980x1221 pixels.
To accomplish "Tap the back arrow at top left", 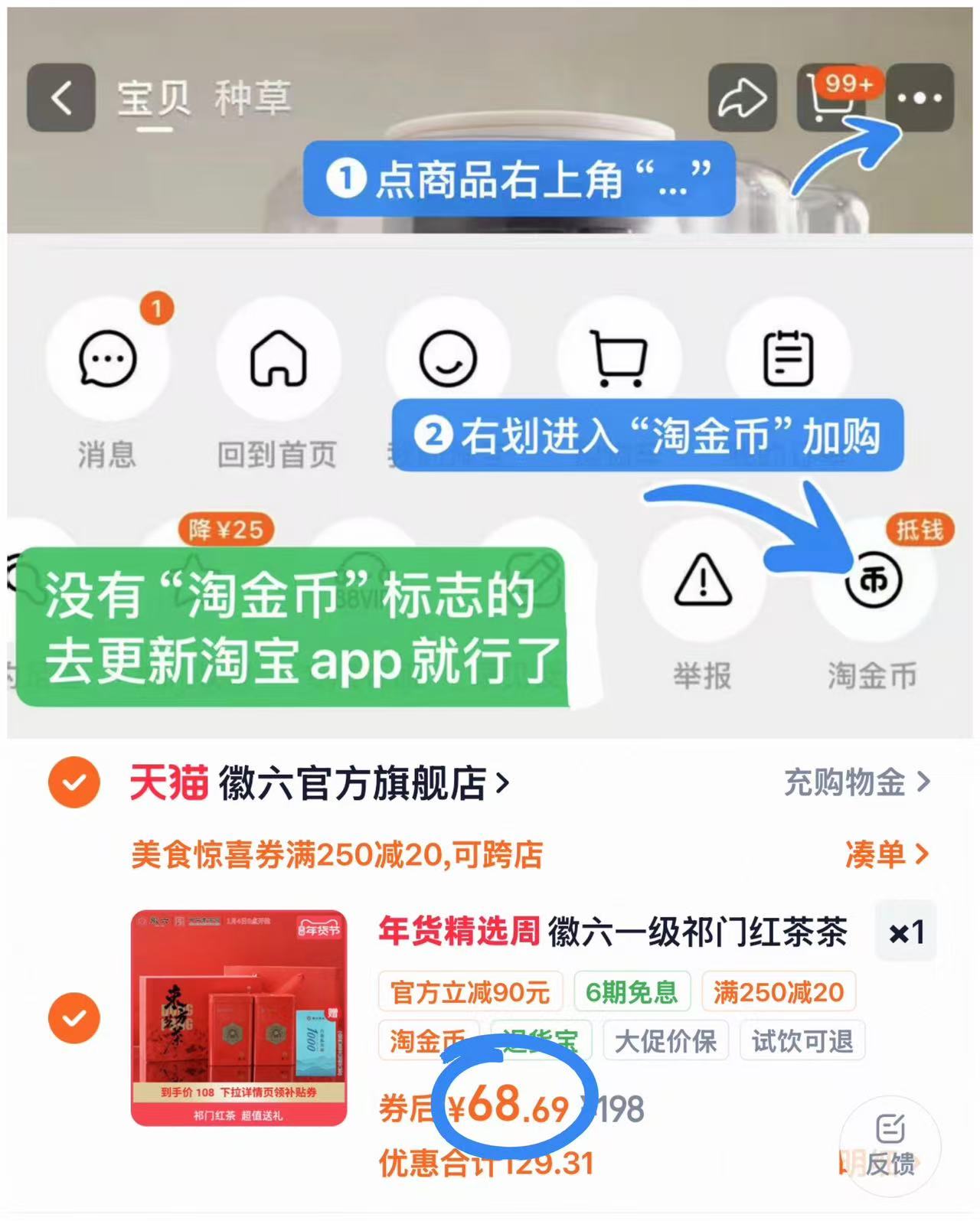I will point(60,98).
